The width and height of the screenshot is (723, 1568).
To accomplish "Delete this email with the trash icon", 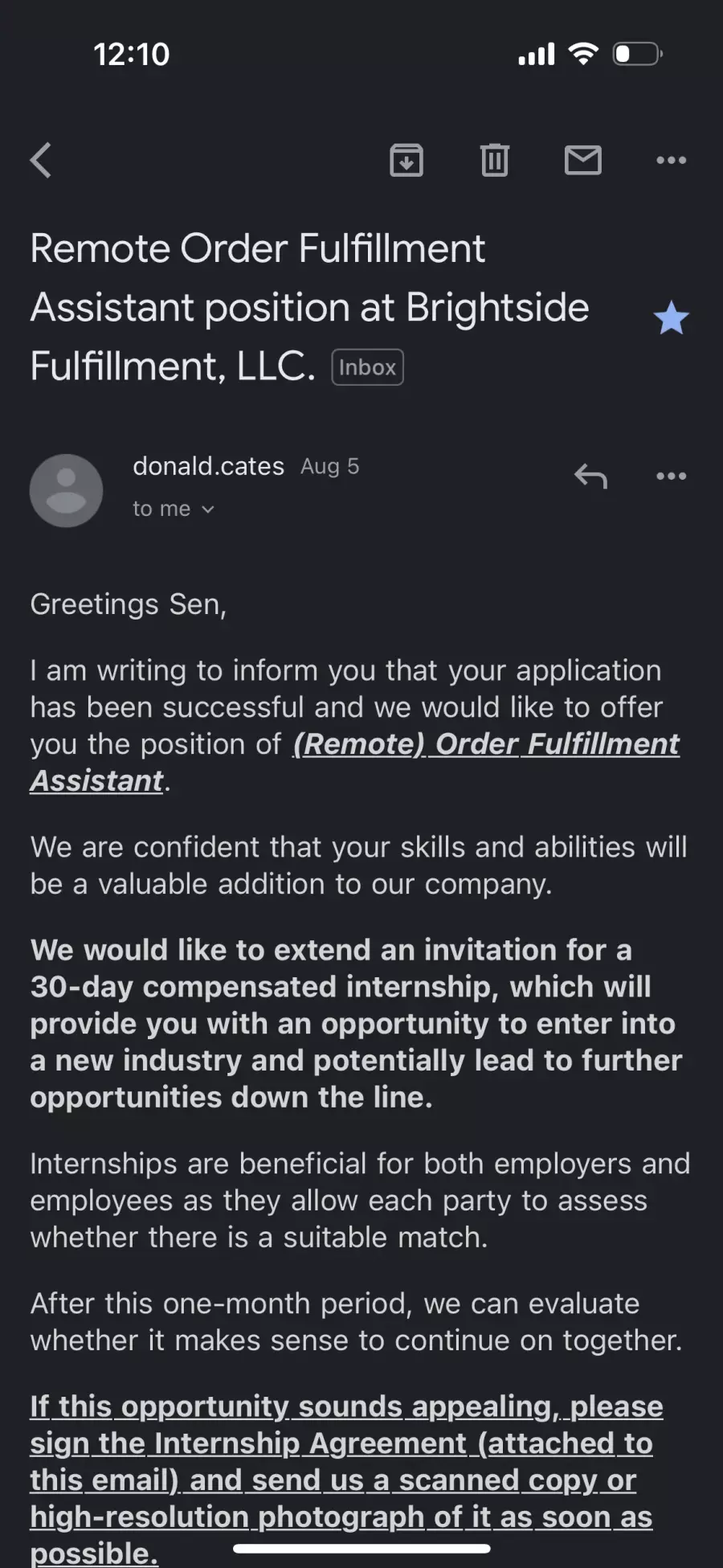I will pyautogui.click(x=495, y=160).
